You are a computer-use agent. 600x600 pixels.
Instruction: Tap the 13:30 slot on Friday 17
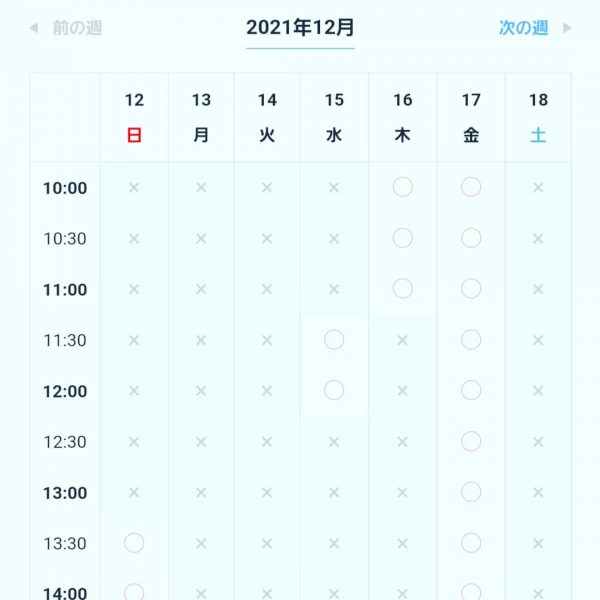[471, 543]
